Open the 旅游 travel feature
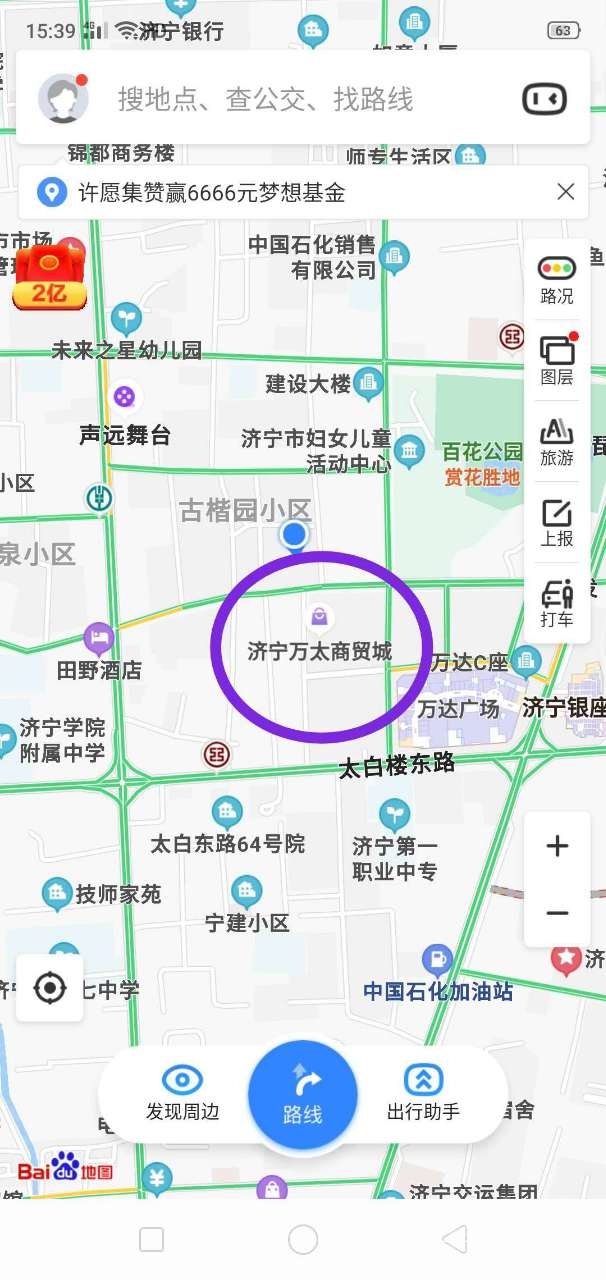The height and width of the screenshot is (1280, 606). click(557, 442)
